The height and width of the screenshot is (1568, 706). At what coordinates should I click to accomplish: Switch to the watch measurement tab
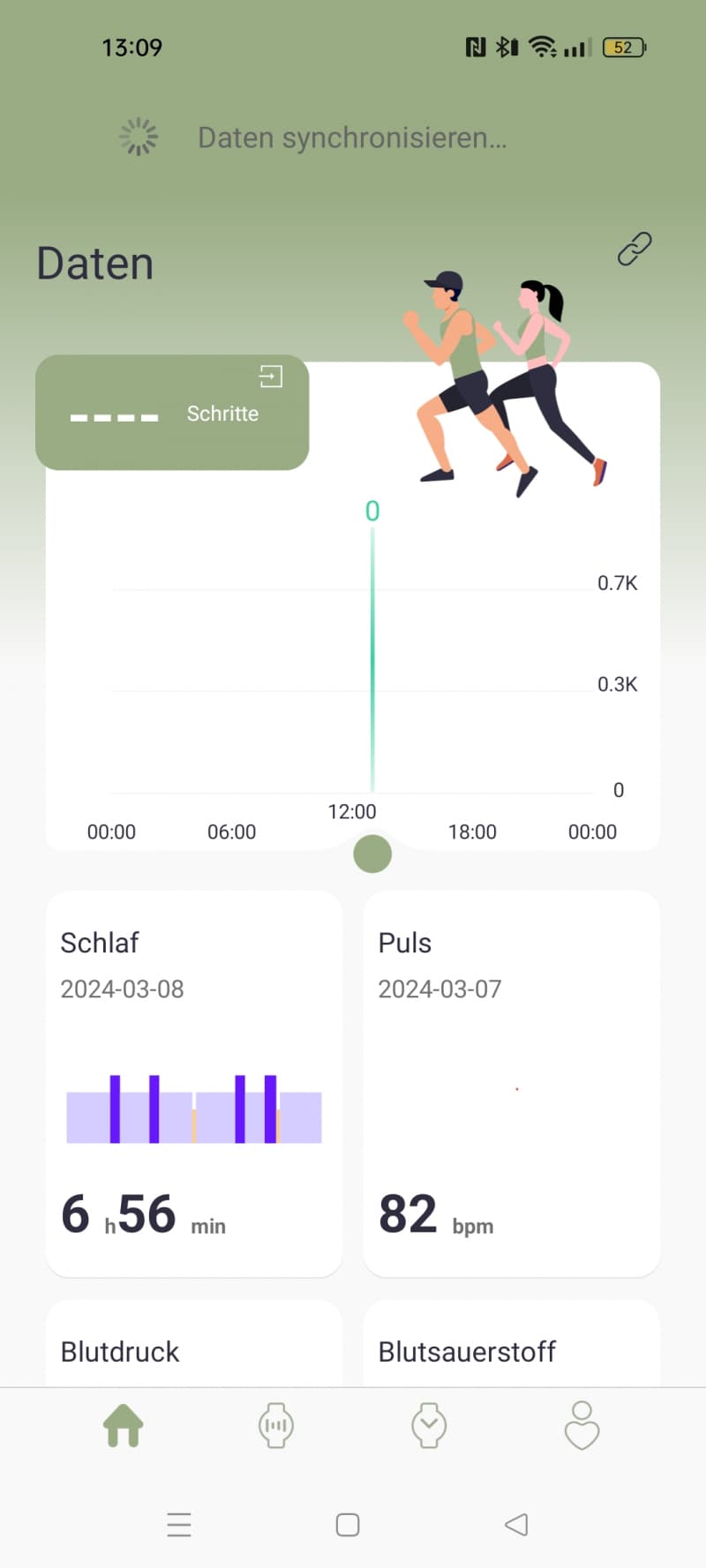(x=276, y=1425)
